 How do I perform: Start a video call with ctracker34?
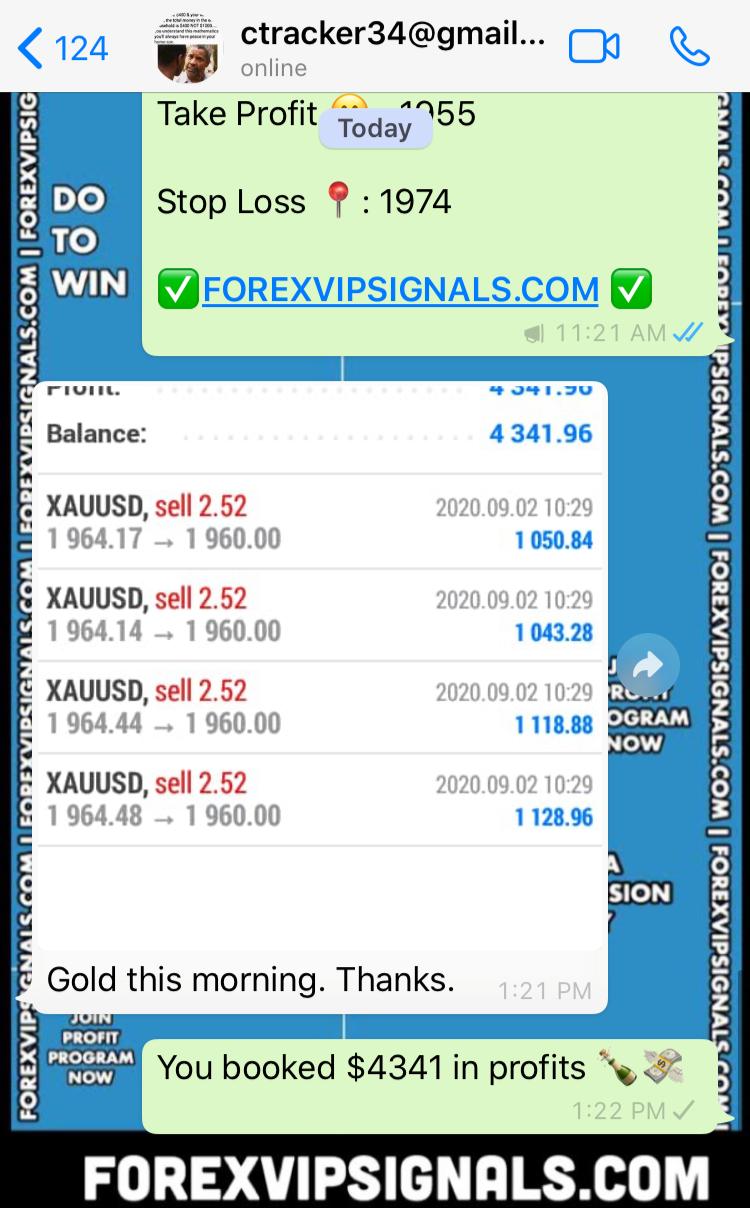pos(594,47)
